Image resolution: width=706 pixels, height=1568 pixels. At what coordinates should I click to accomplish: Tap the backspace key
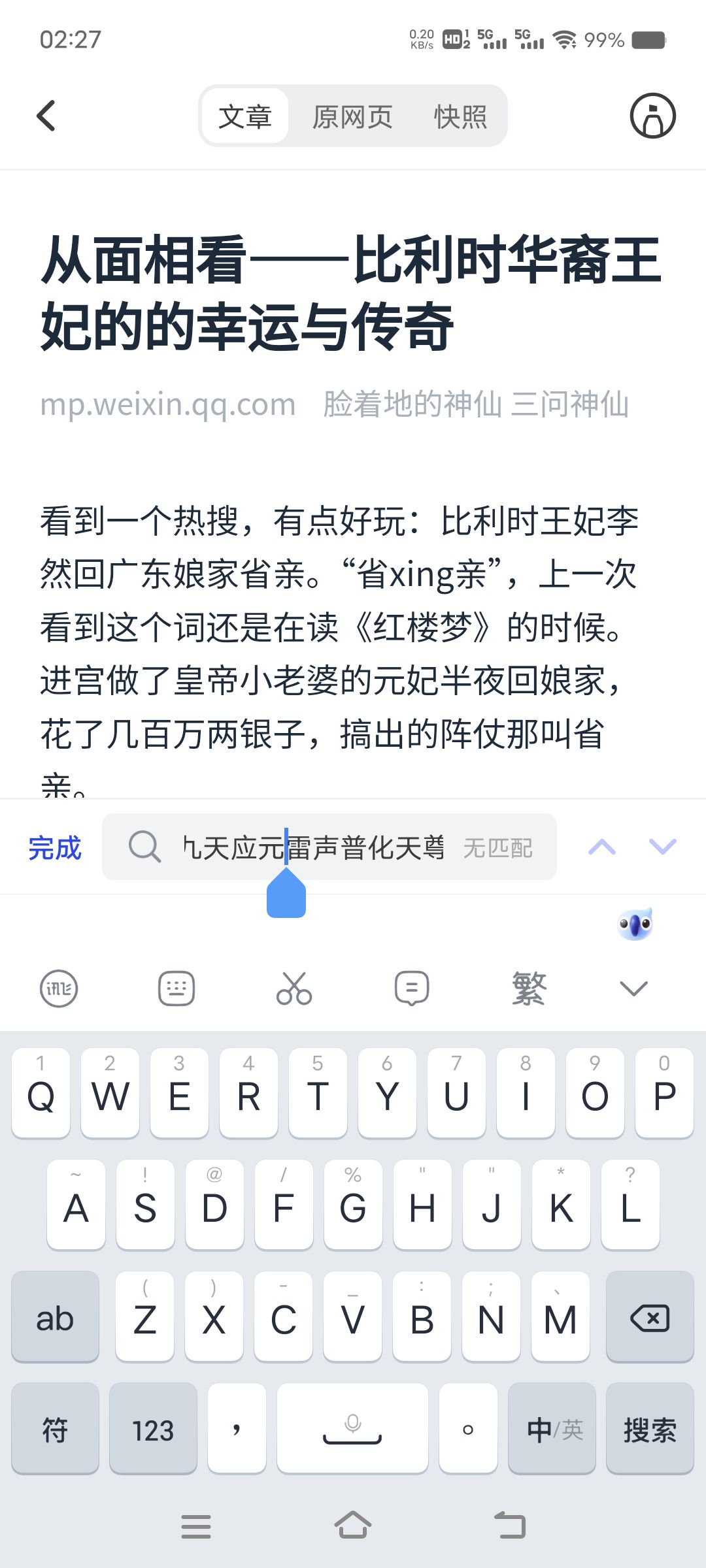[x=650, y=1317]
